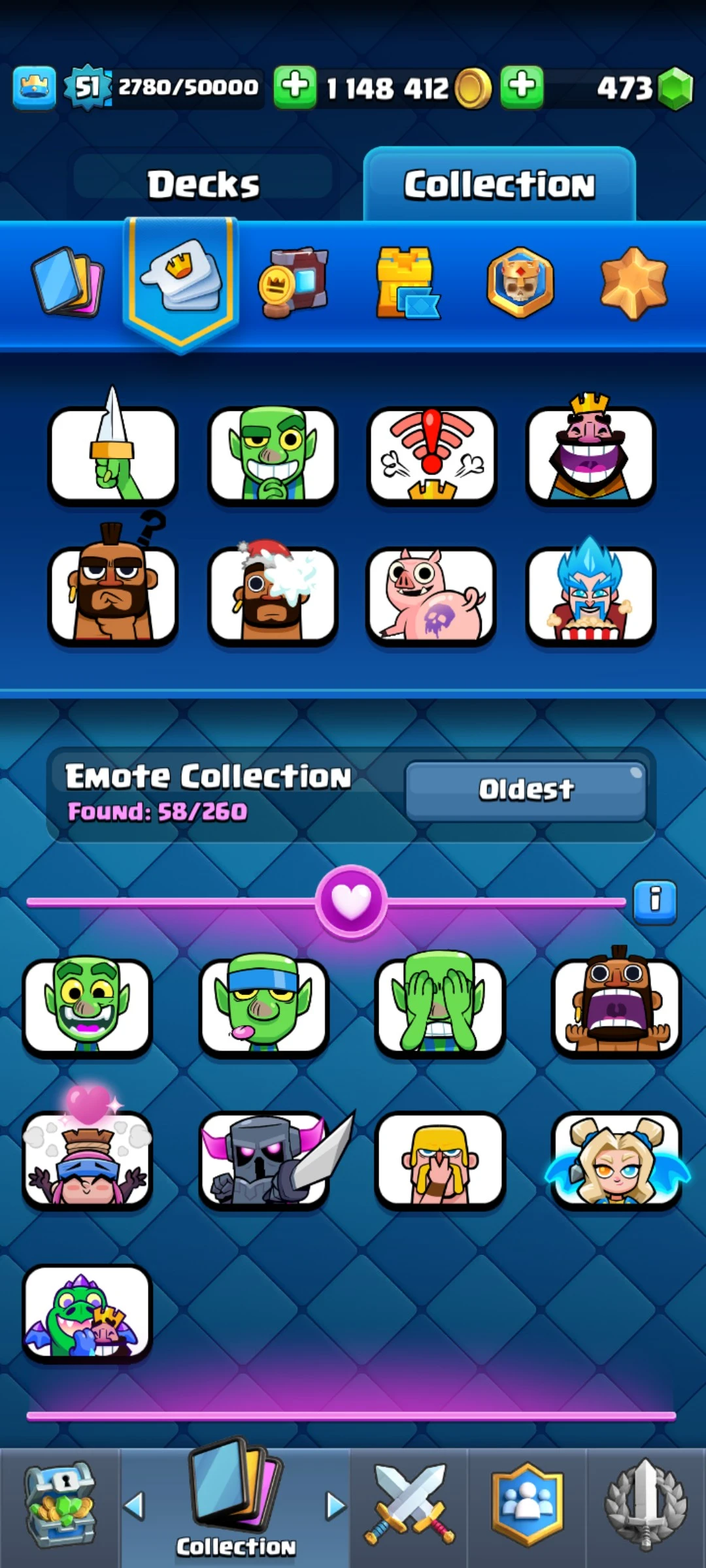The height and width of the screenshot is (1568, 706).
Task: Tap the green dragon hugging king emote
Action: click(87, 1313)
